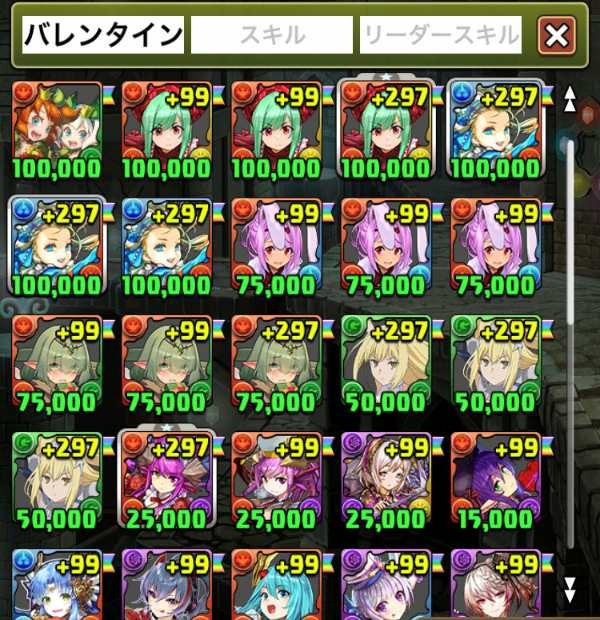Select the green-haired +297 monster worth 100,000
600x620 pixels.
tap(387, 128)
